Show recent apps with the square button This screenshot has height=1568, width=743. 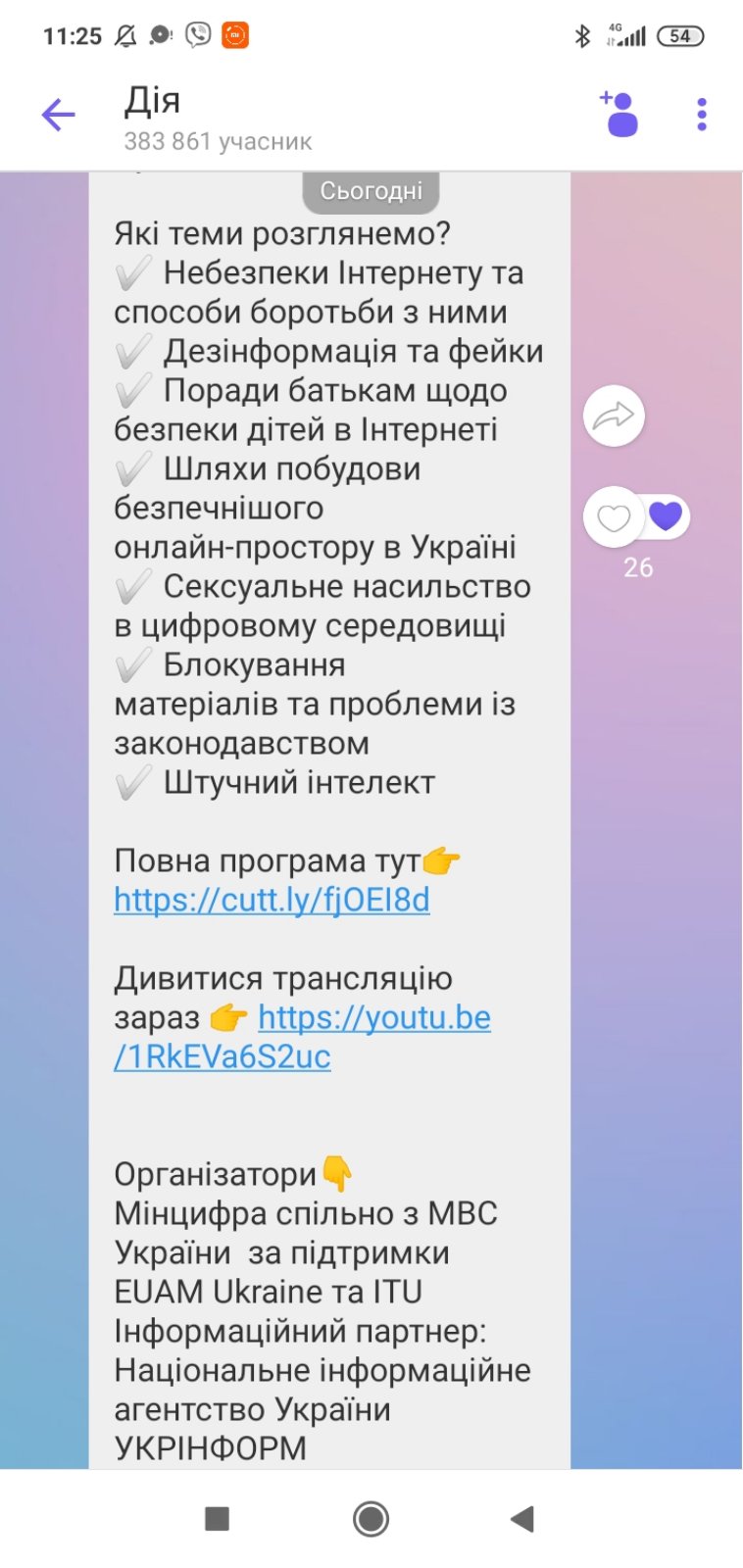[x=217, y=1519]
